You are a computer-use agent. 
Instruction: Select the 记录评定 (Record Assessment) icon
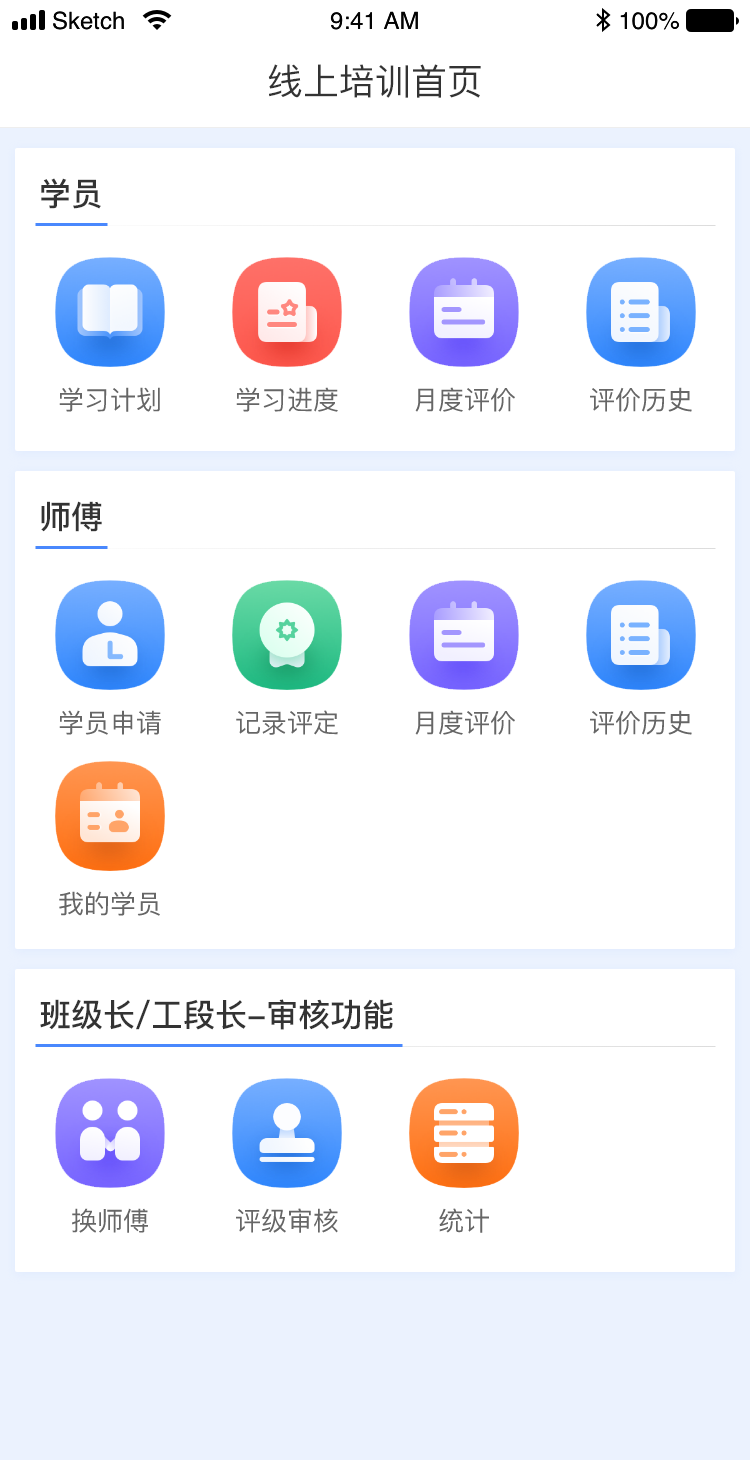(287, 635)
